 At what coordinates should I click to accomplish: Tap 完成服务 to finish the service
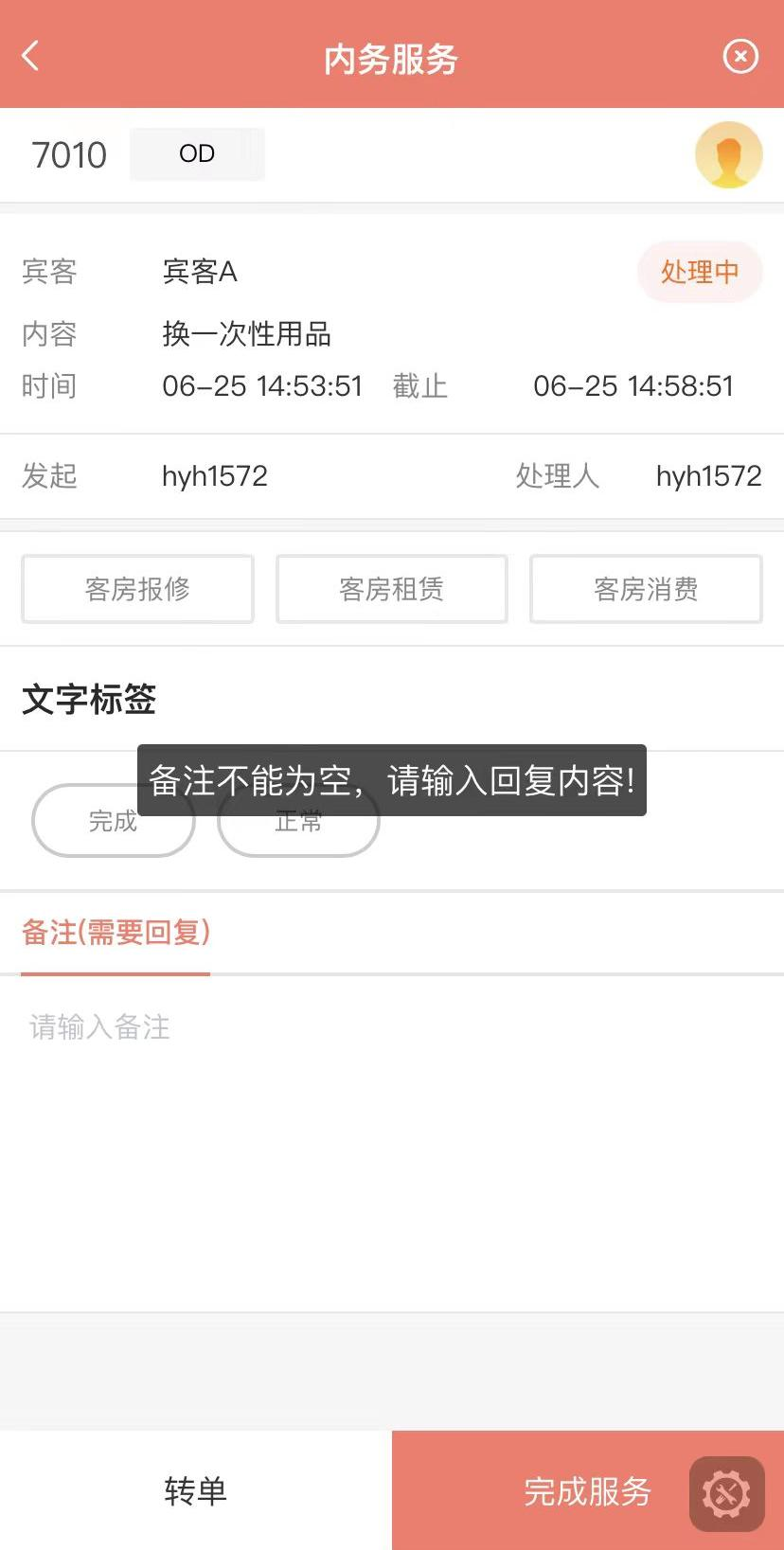pyautogui.click(x=588, y=1490)
